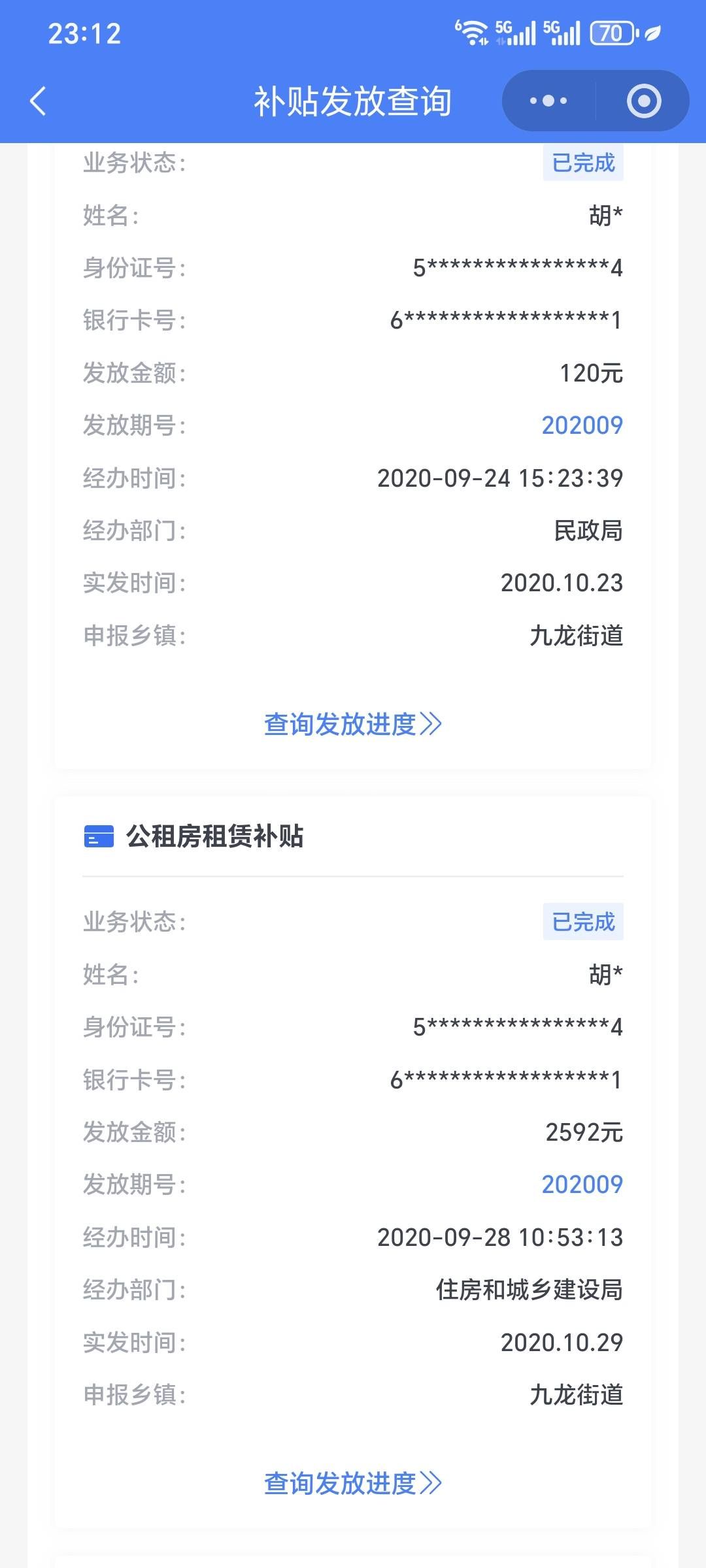This screenshot has height=1568, width=706.
Task: Open 查询发放进度 for the 120元 subsidy
Action: 352,724
